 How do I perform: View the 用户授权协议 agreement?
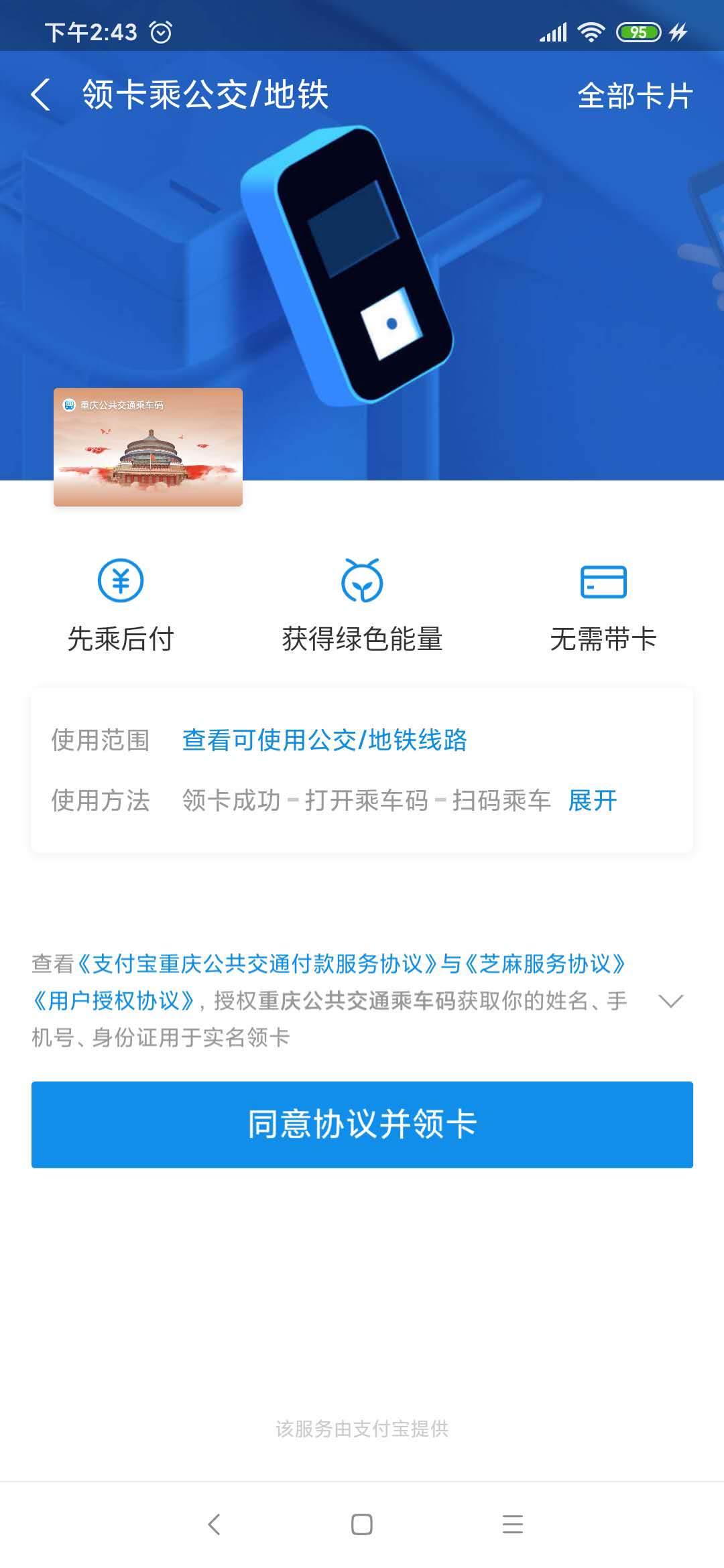tap(114, 1001)
